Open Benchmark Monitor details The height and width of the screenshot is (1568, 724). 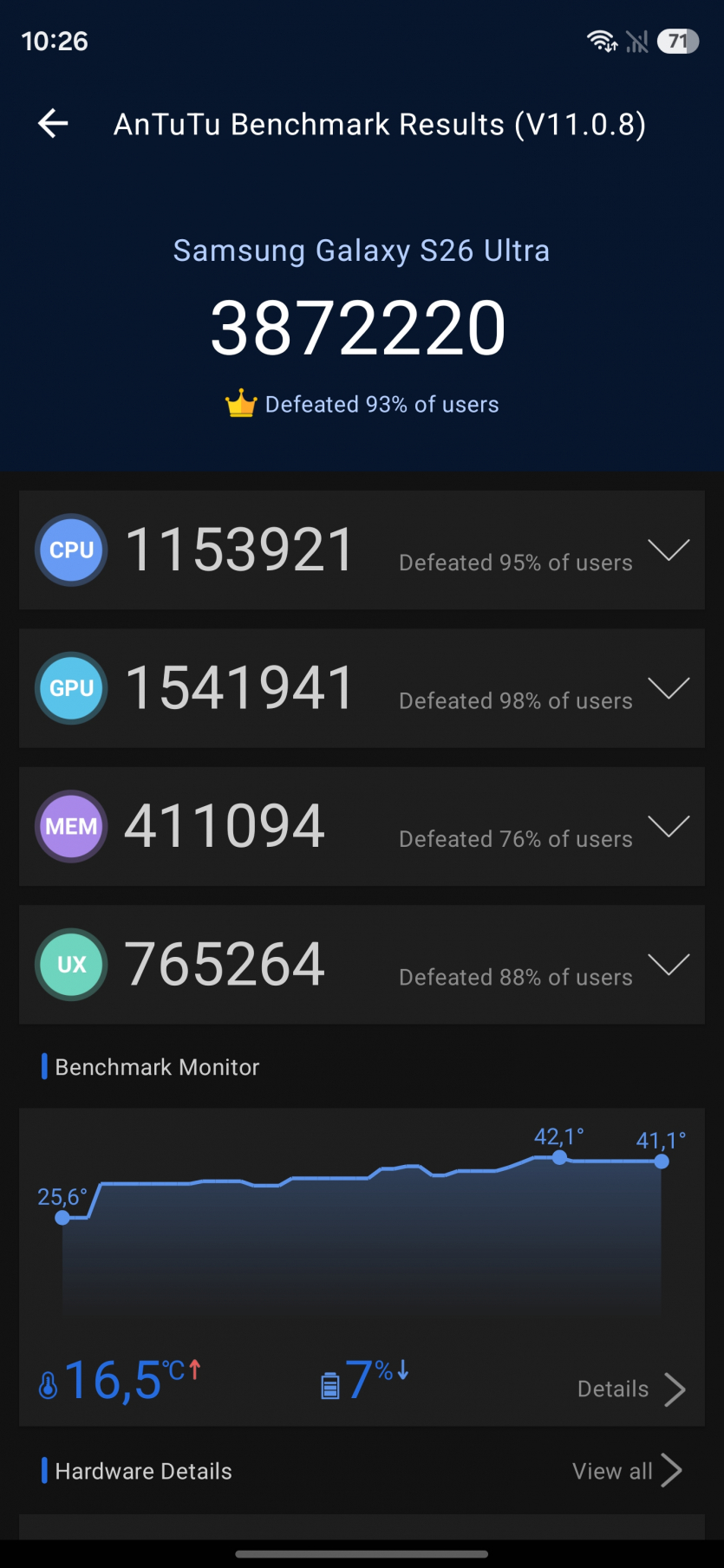(x=631, y=1389)
